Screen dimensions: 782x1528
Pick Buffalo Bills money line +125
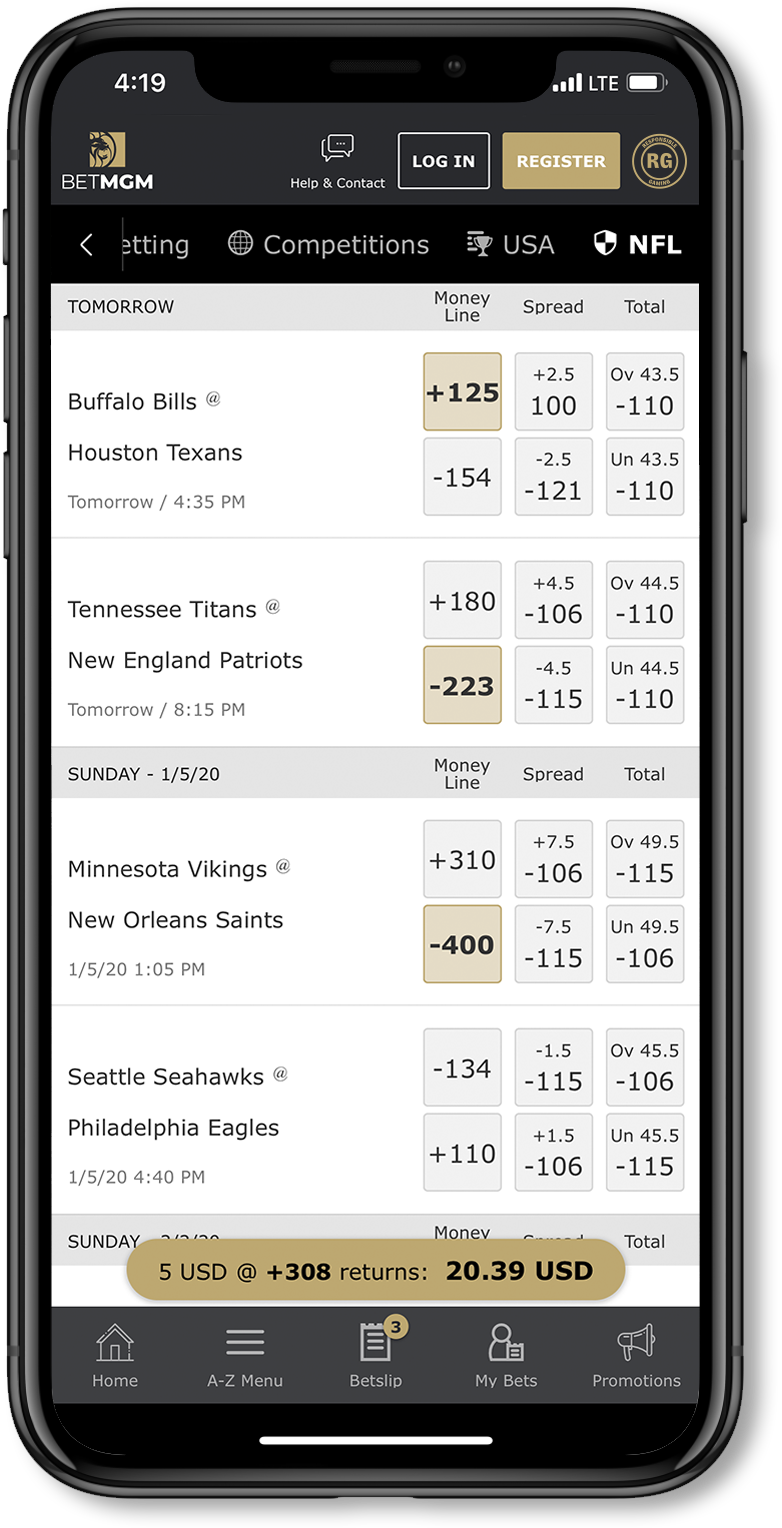coord(462,392)
